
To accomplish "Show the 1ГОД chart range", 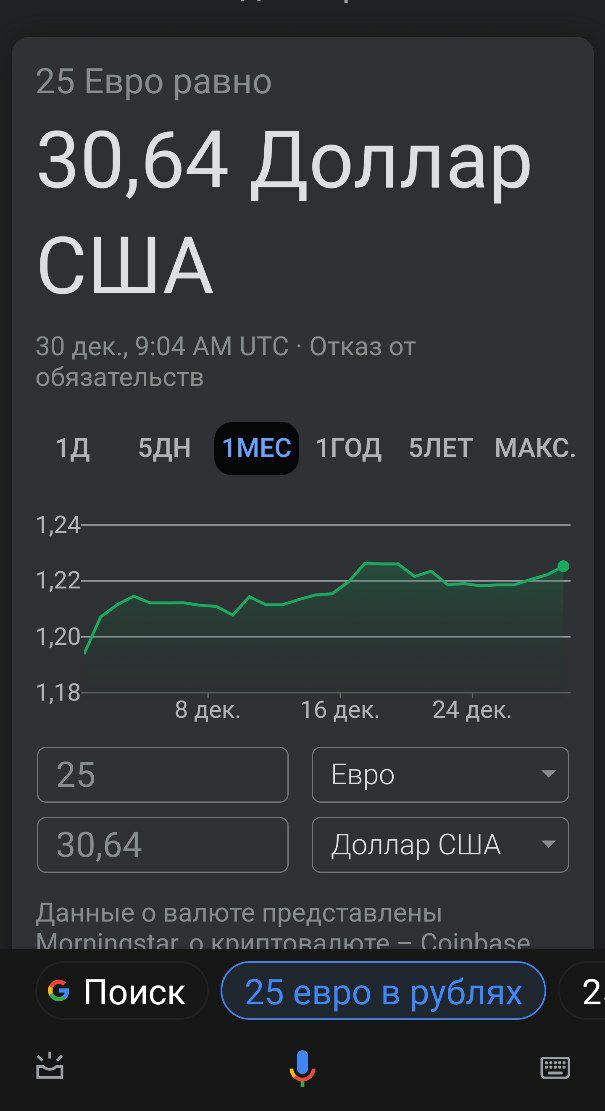I will tap(349, 448).
